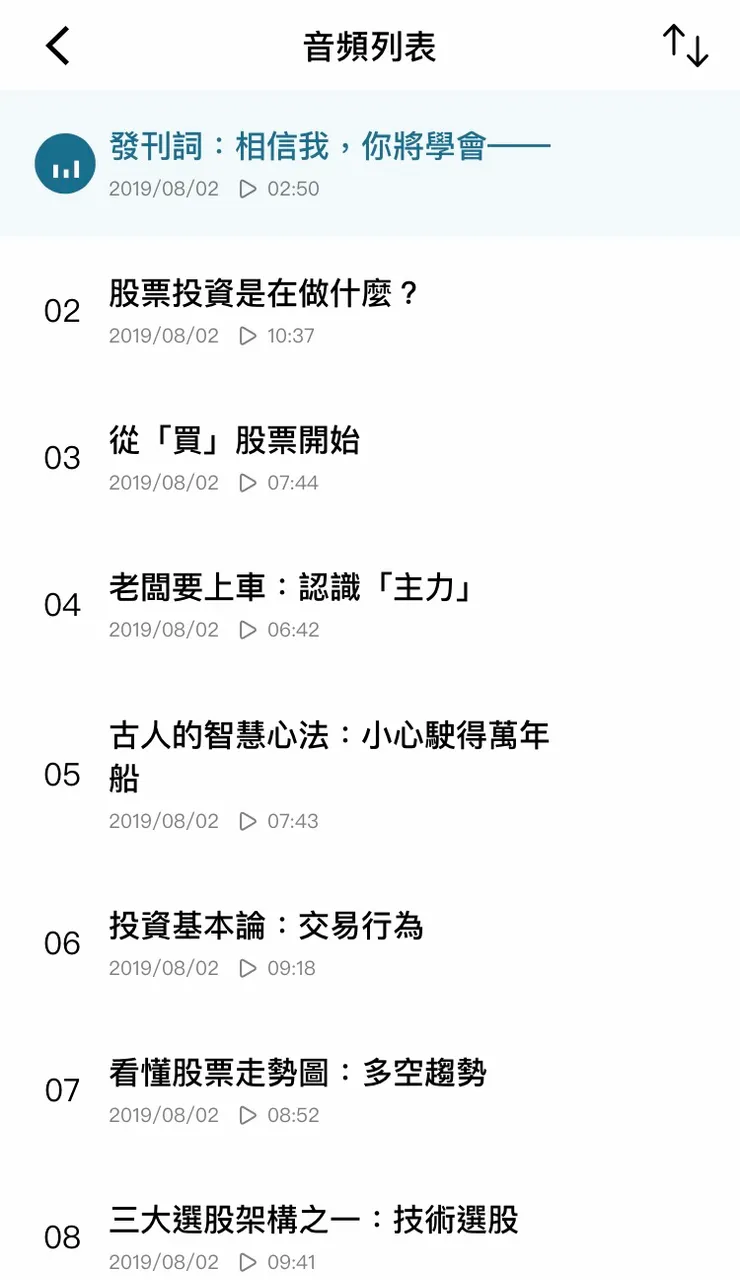This screenshot has height=1280, width=740.
Task: Tap the play icon next to duration 08:52
Action: pos(248,1114)
